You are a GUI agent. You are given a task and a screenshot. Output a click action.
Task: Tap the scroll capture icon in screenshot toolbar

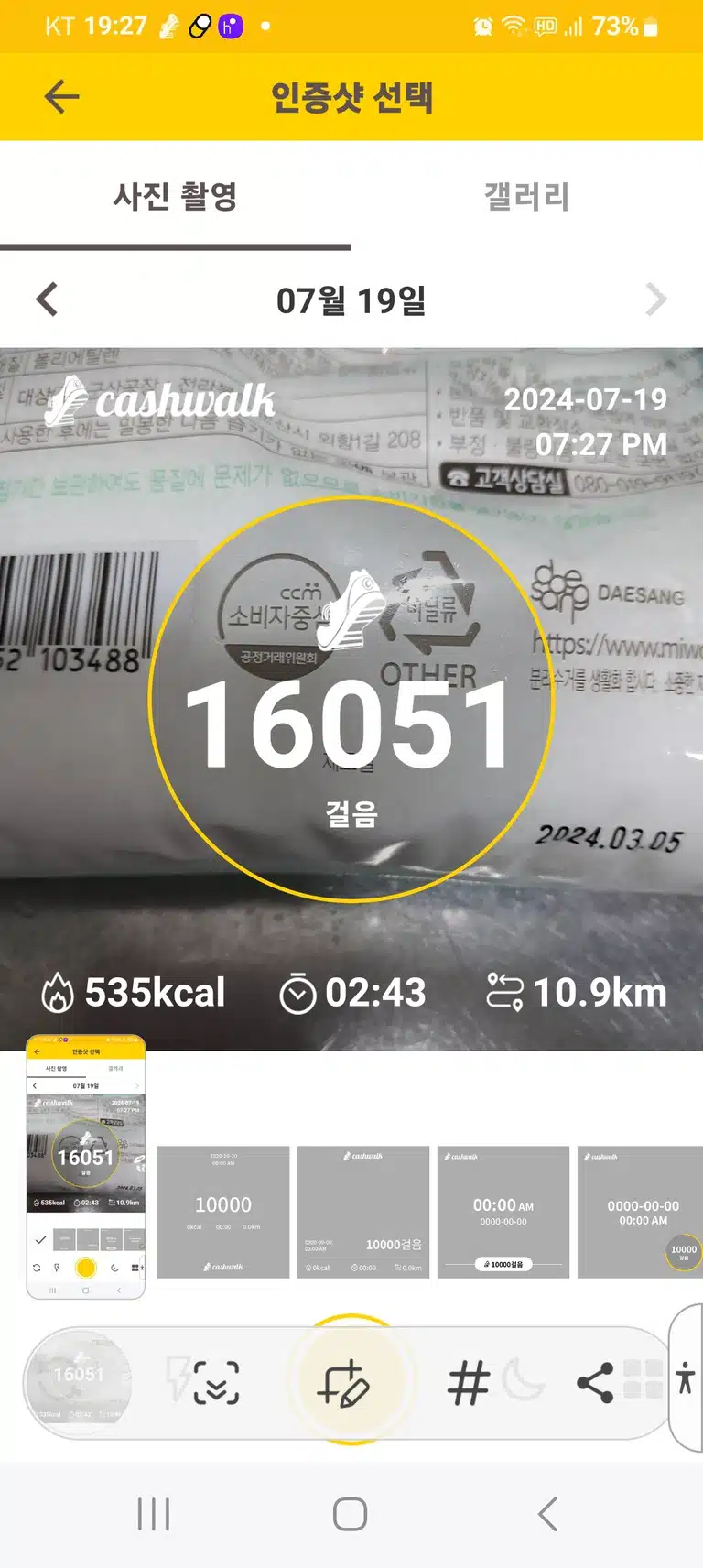(x=217, y=1382)
